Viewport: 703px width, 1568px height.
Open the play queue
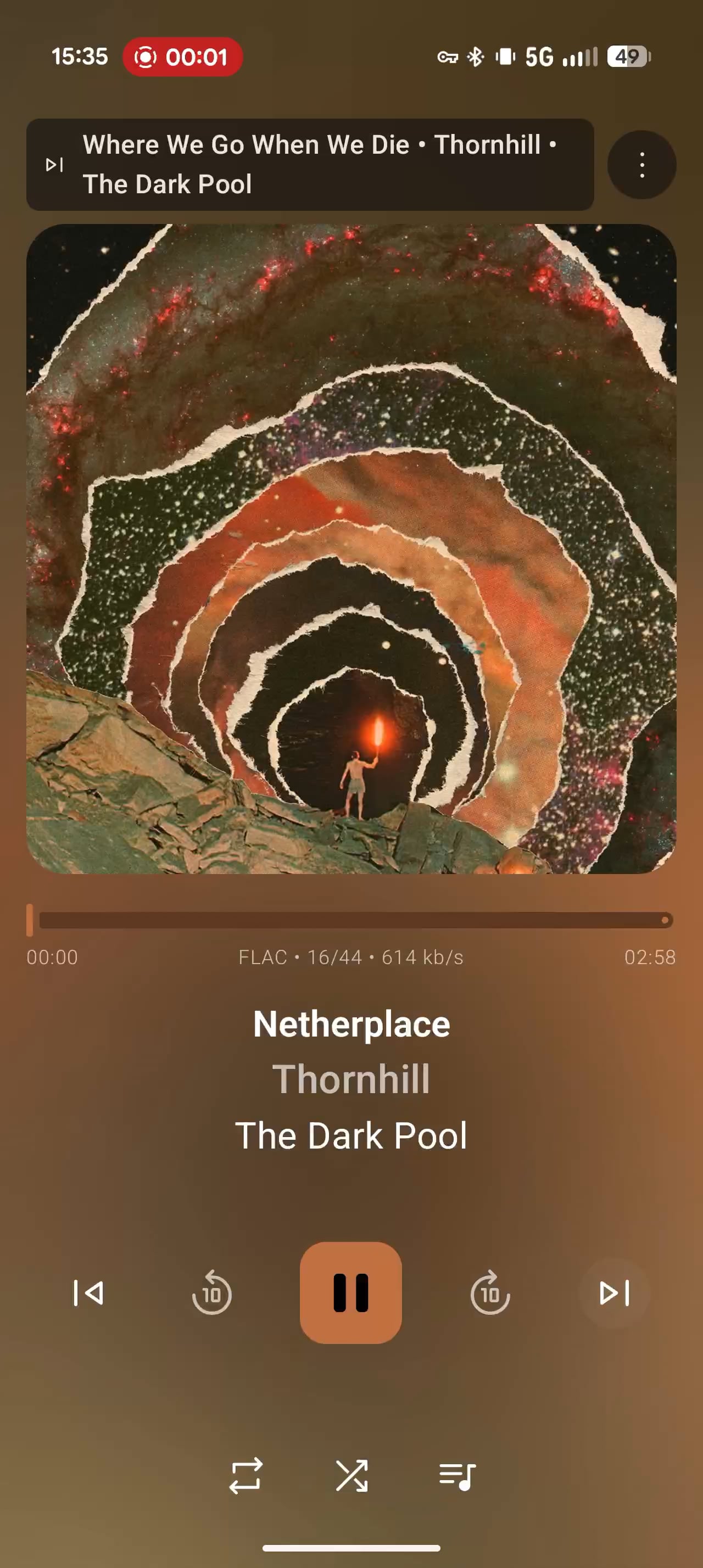[457, 1475]
